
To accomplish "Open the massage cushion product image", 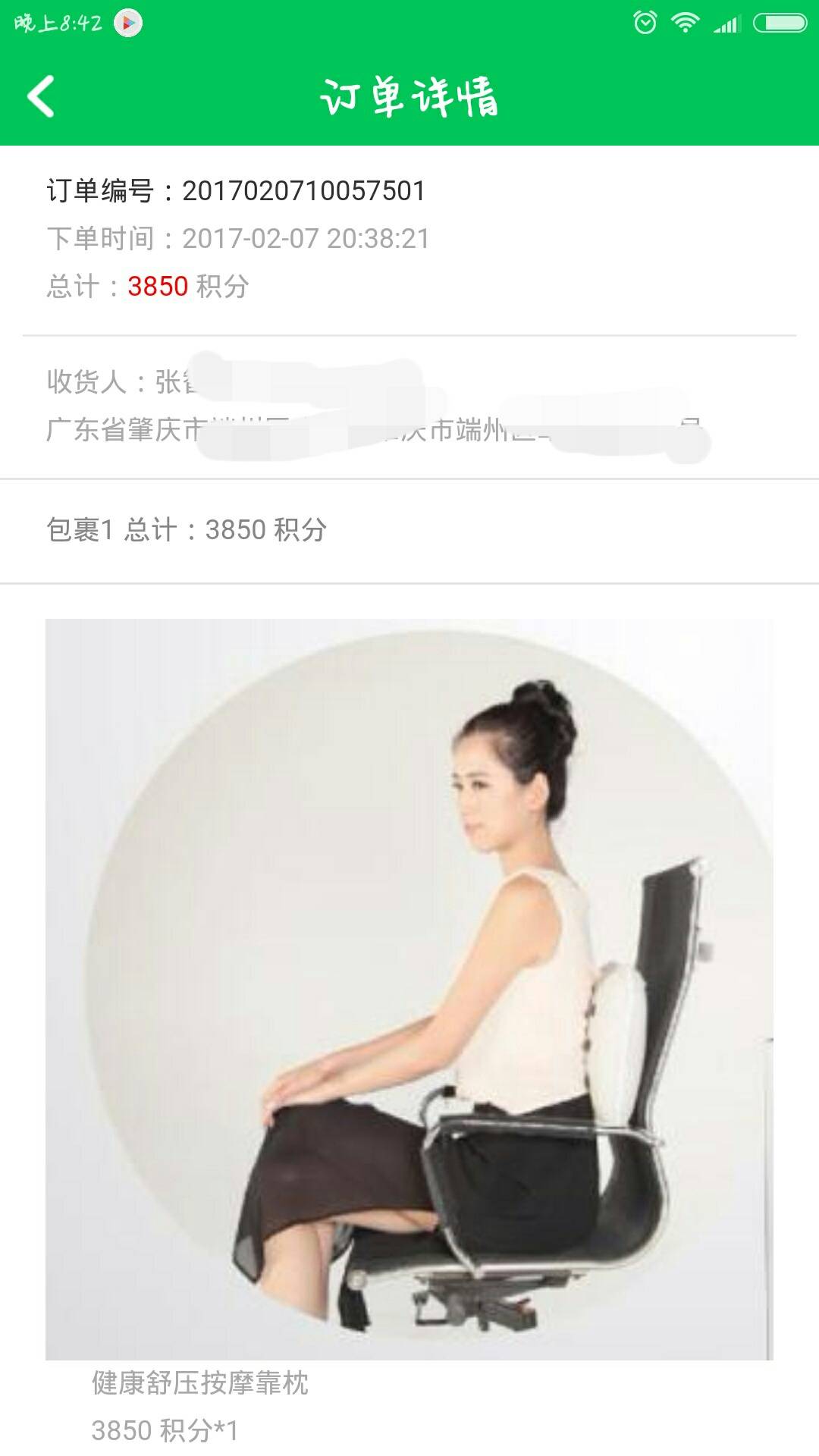I will 409,989.
